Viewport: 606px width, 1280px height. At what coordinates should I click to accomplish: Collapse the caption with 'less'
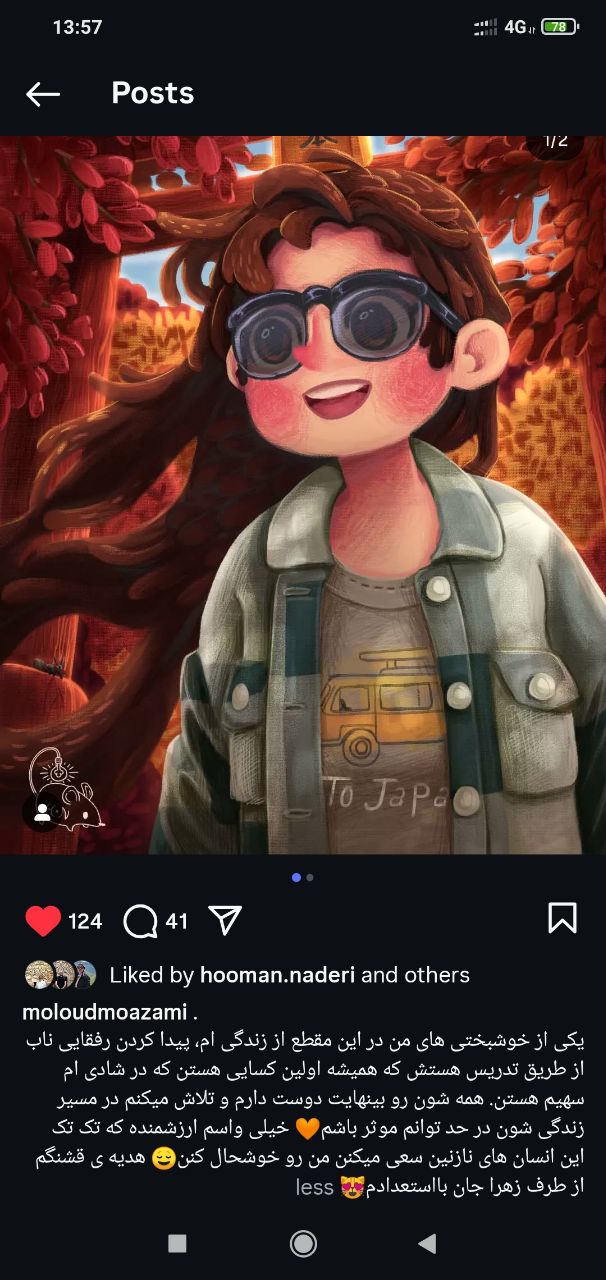pyautogui.click(x=314, y=1187)
